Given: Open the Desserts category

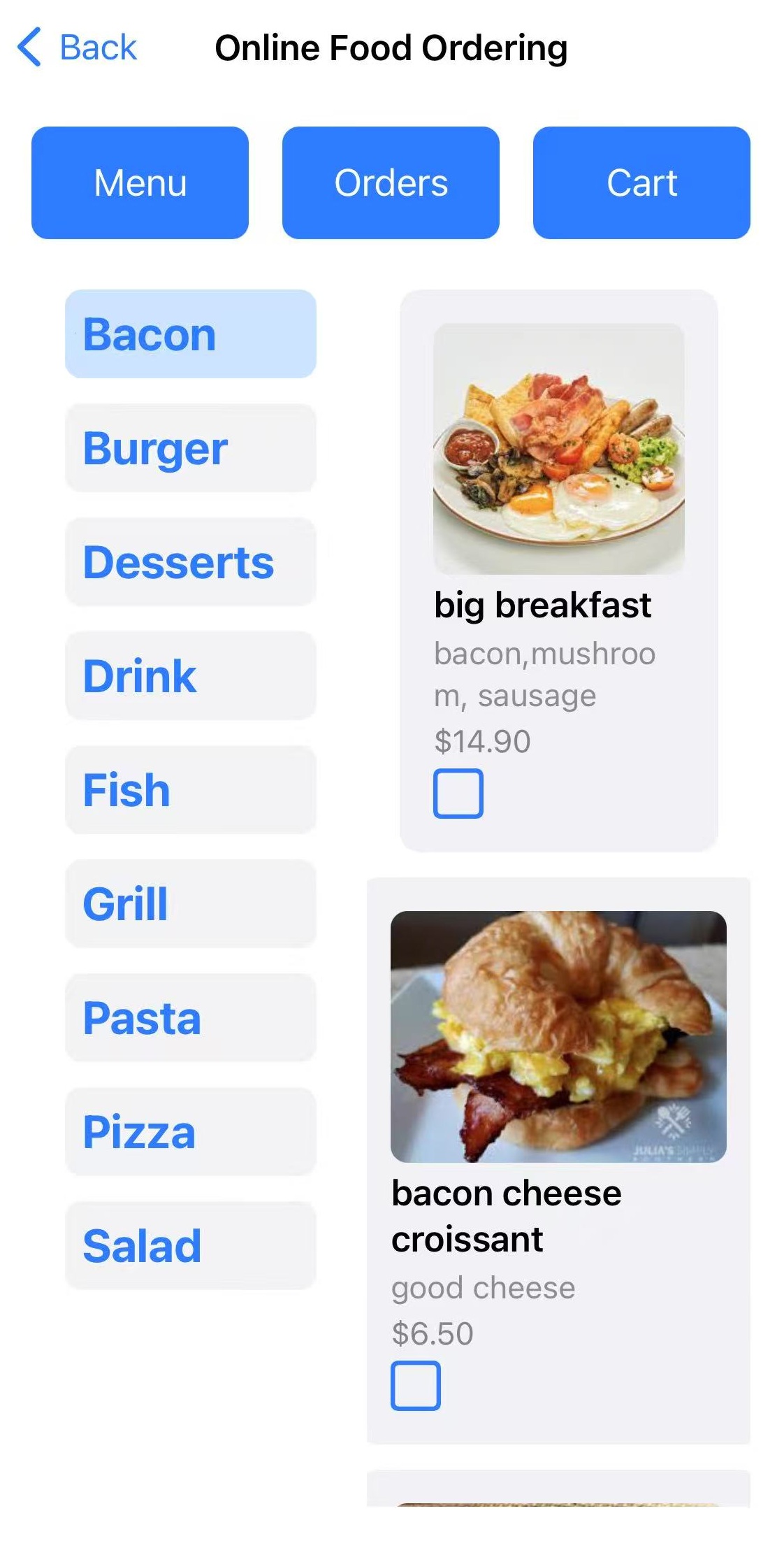Looking at the screenshot, I should [190, 561].
